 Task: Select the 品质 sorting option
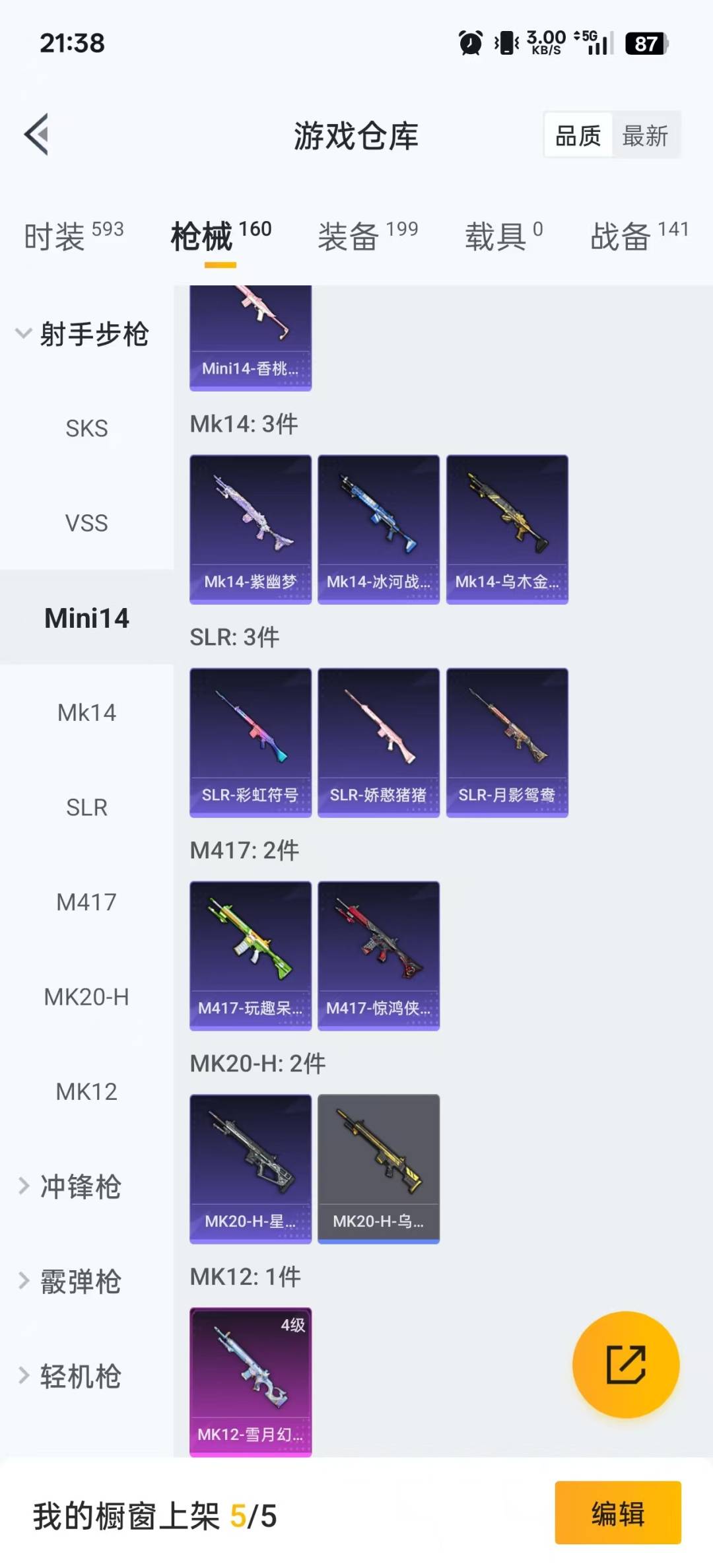tap(576, 135)
